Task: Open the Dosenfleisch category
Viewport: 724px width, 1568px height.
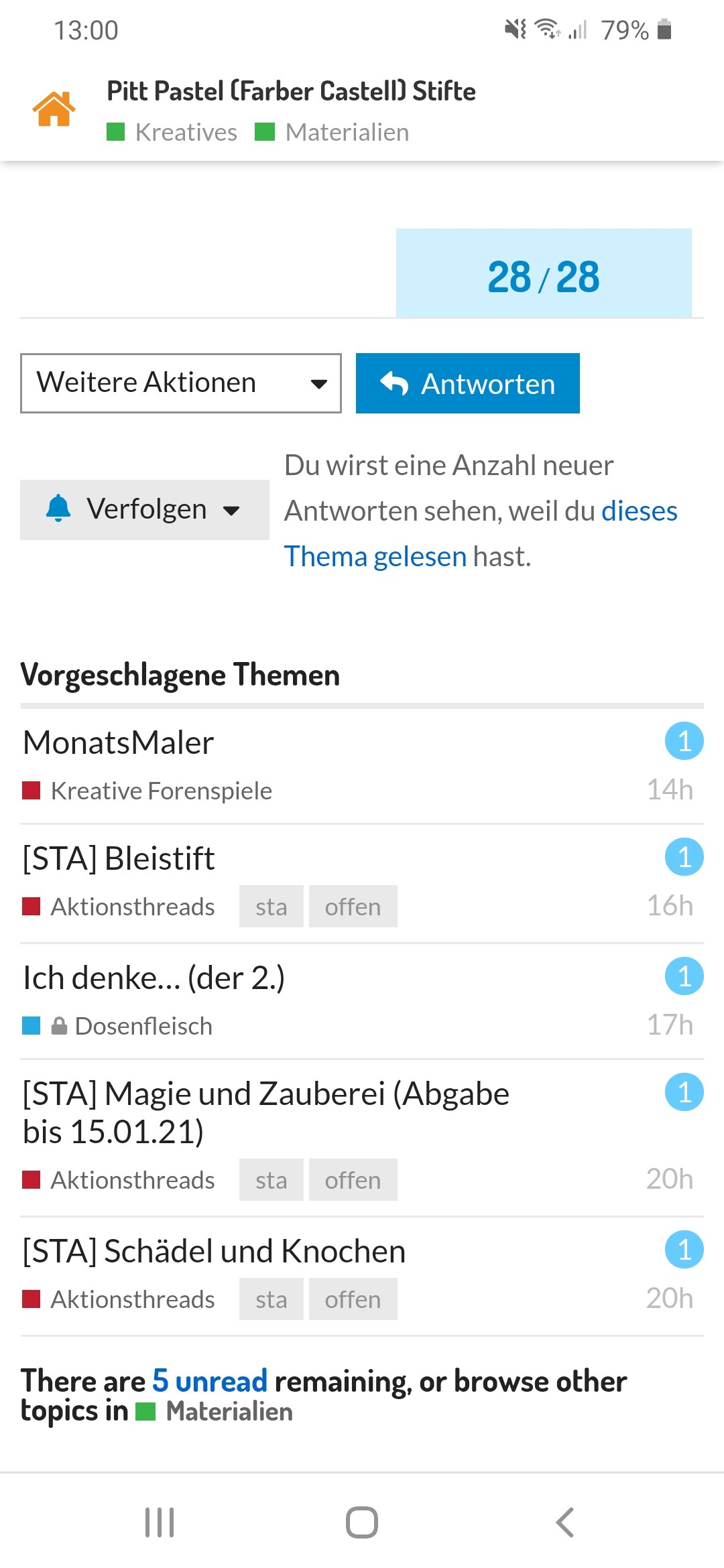Action: [143, 1027]
